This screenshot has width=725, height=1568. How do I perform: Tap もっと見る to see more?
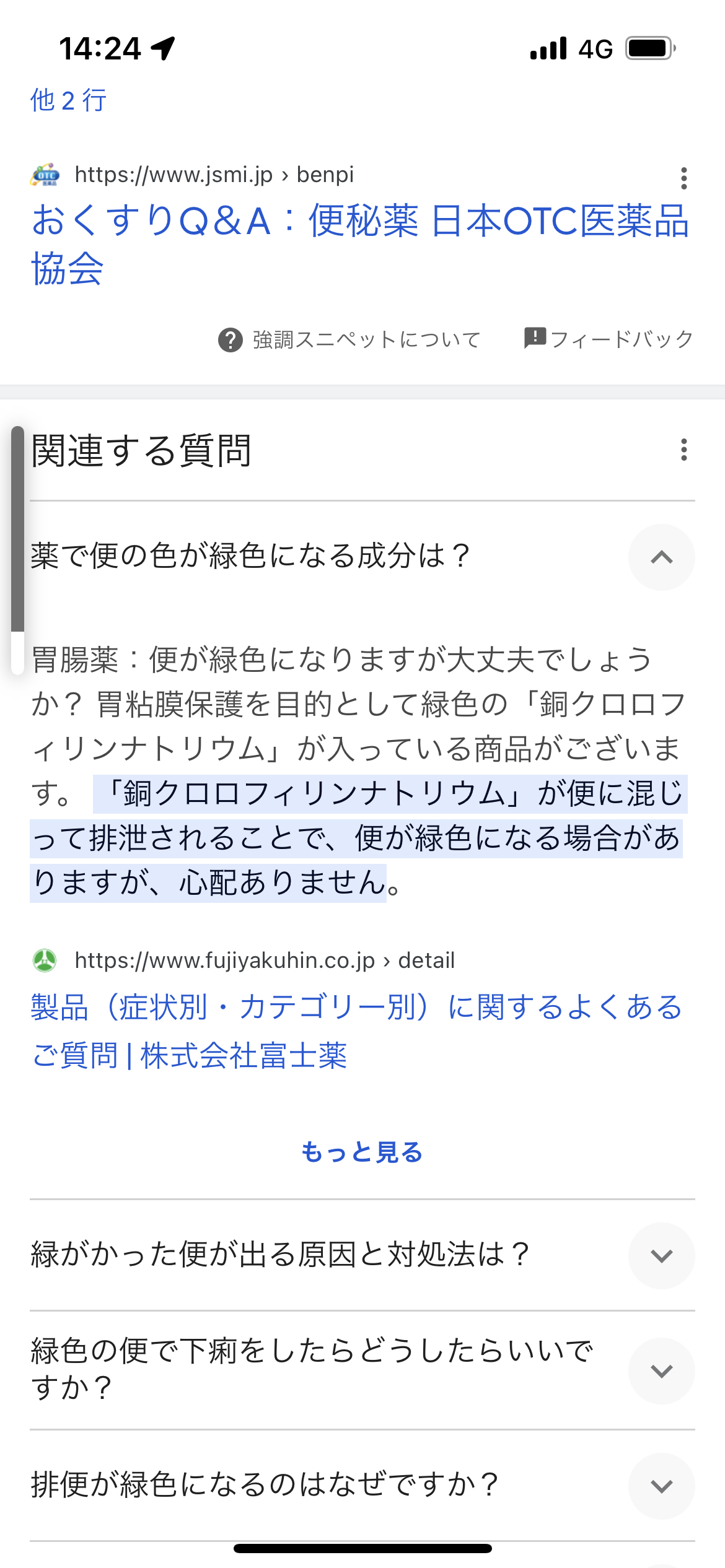(x=362, y=1152)
